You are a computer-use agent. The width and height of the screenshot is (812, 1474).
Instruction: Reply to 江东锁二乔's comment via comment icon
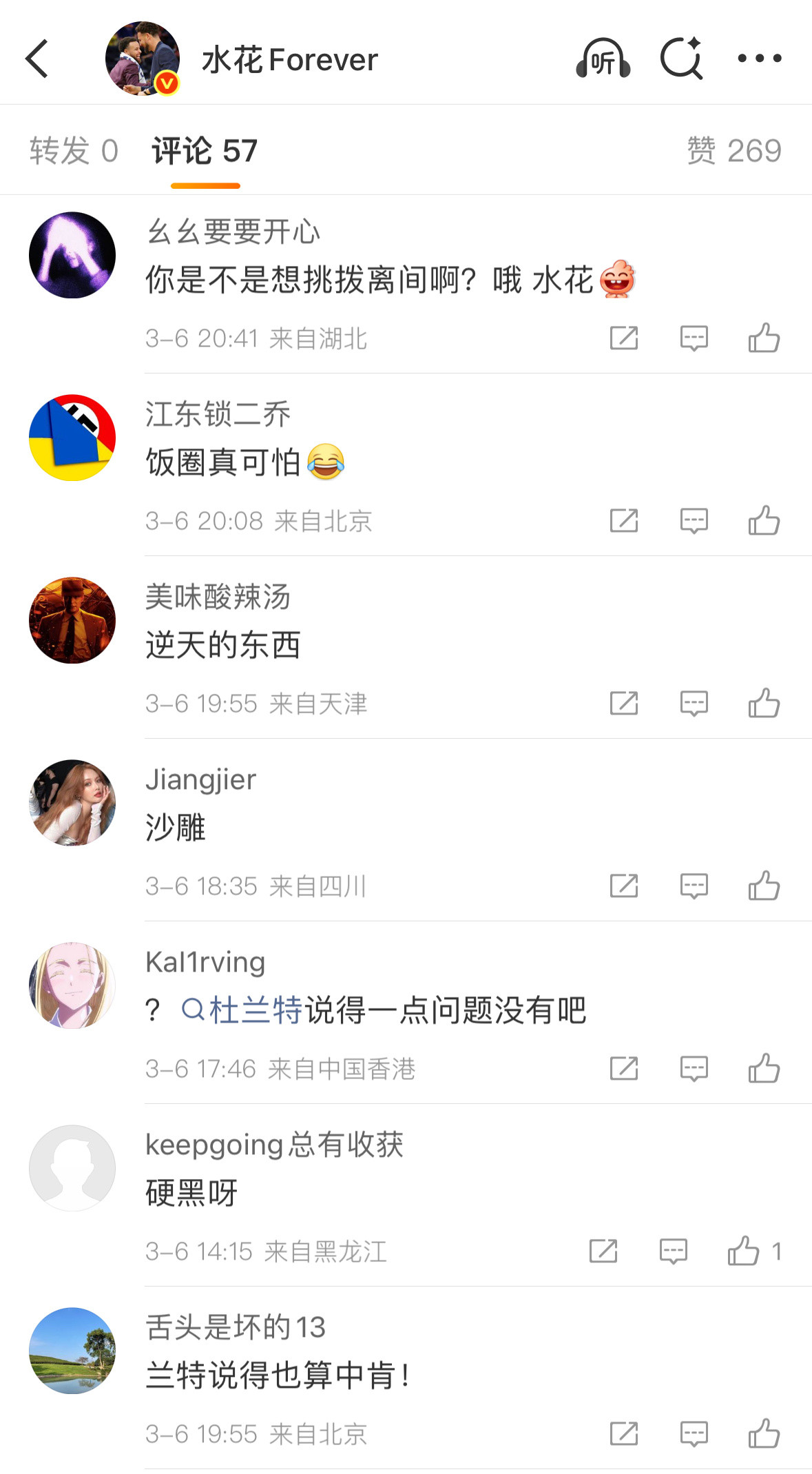tap(694, 522)
